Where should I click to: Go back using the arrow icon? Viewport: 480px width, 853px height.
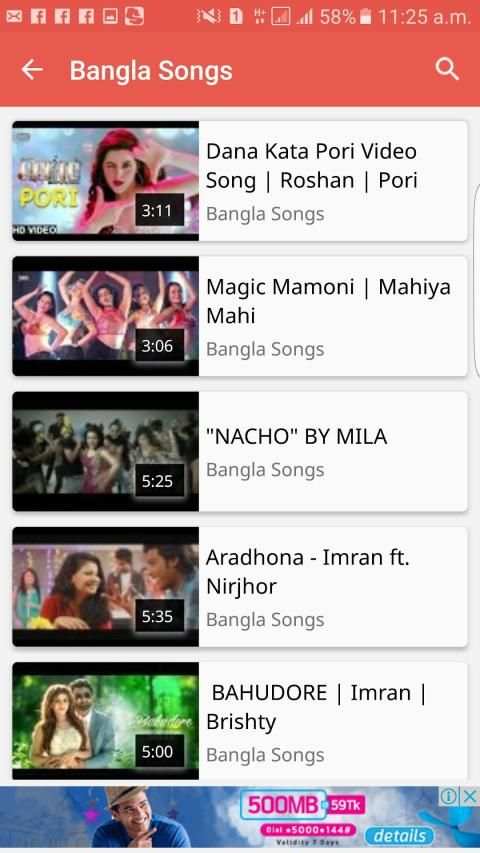pyautogui.click(x=32, y=70)
